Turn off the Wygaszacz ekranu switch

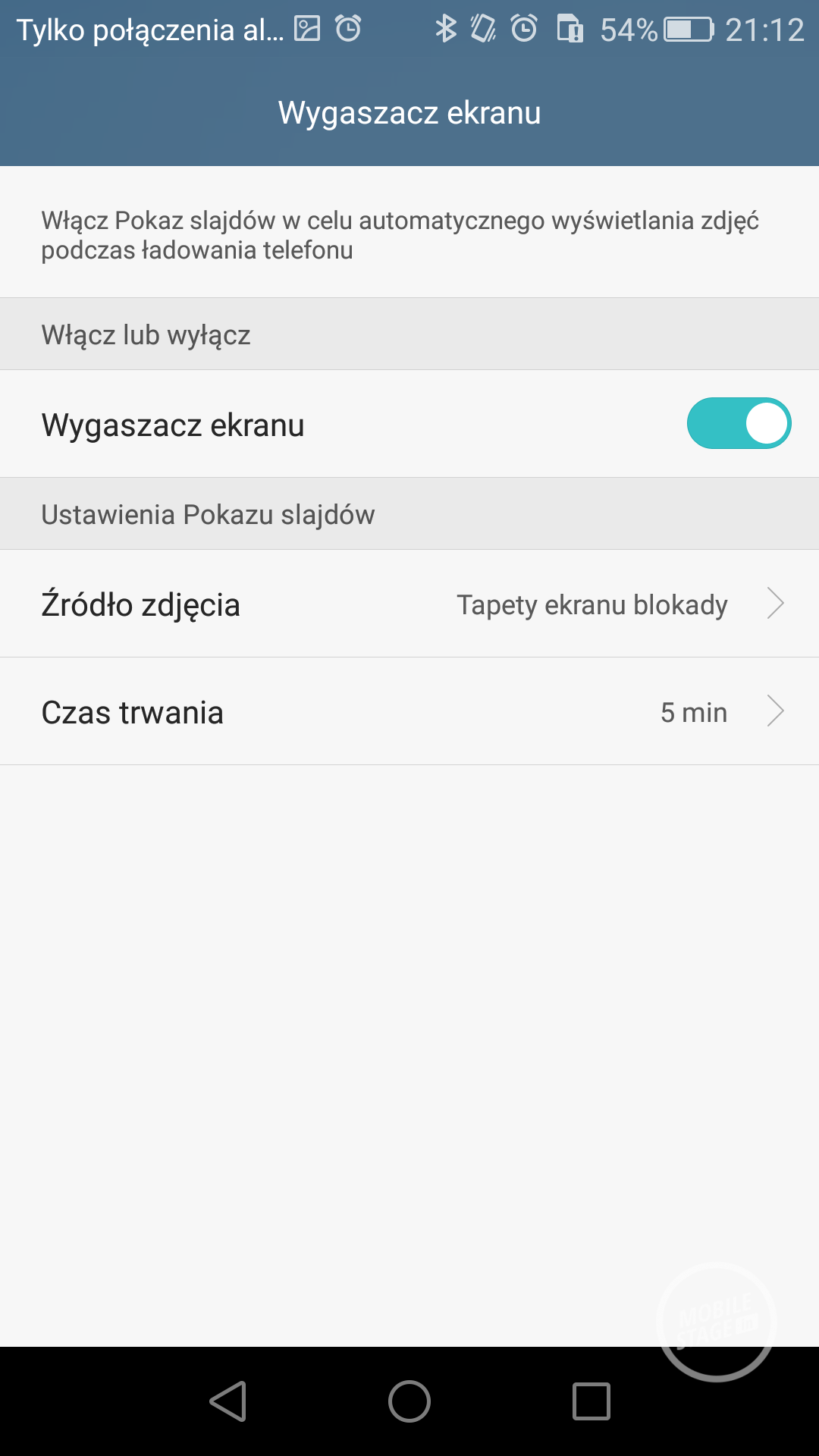(739, 424)
